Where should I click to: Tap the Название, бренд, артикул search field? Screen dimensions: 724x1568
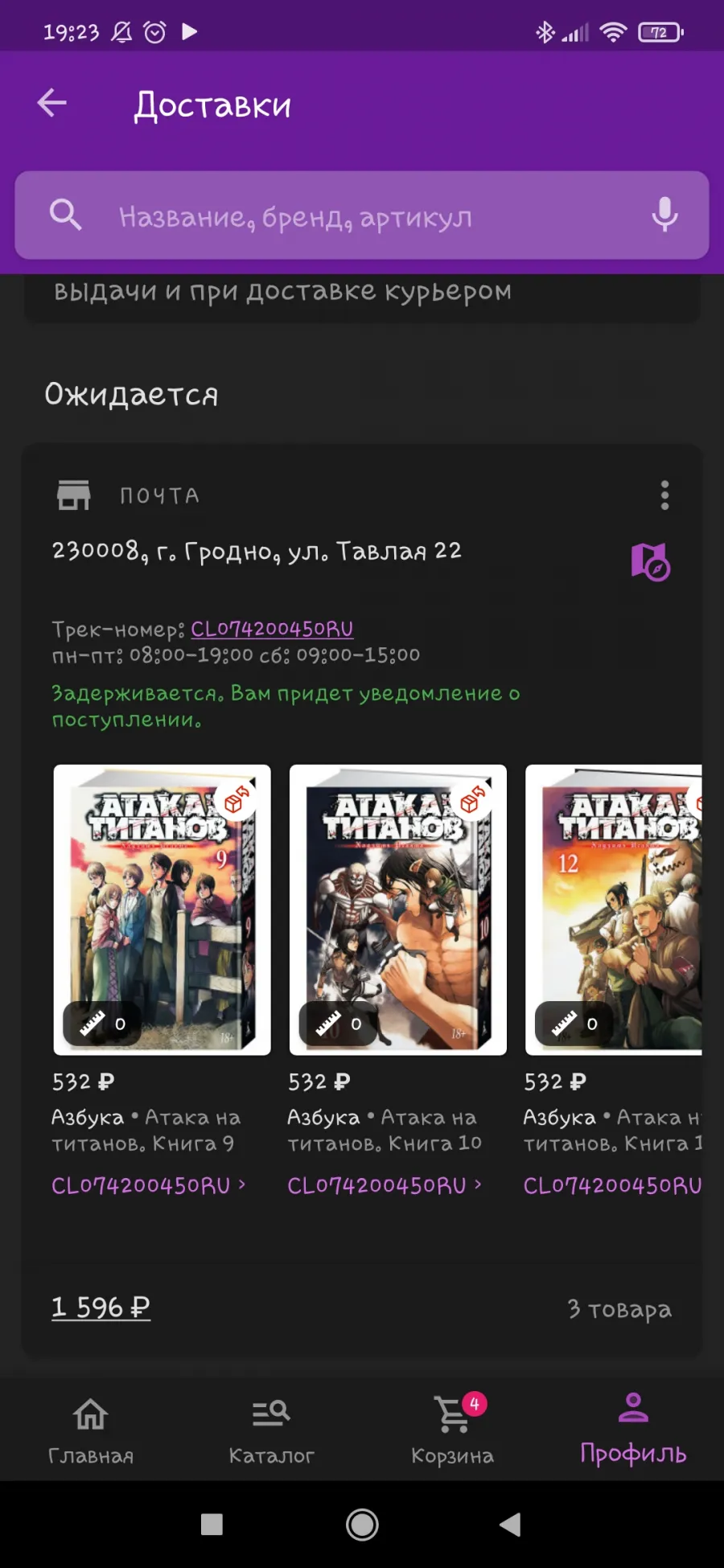point(362,215)
